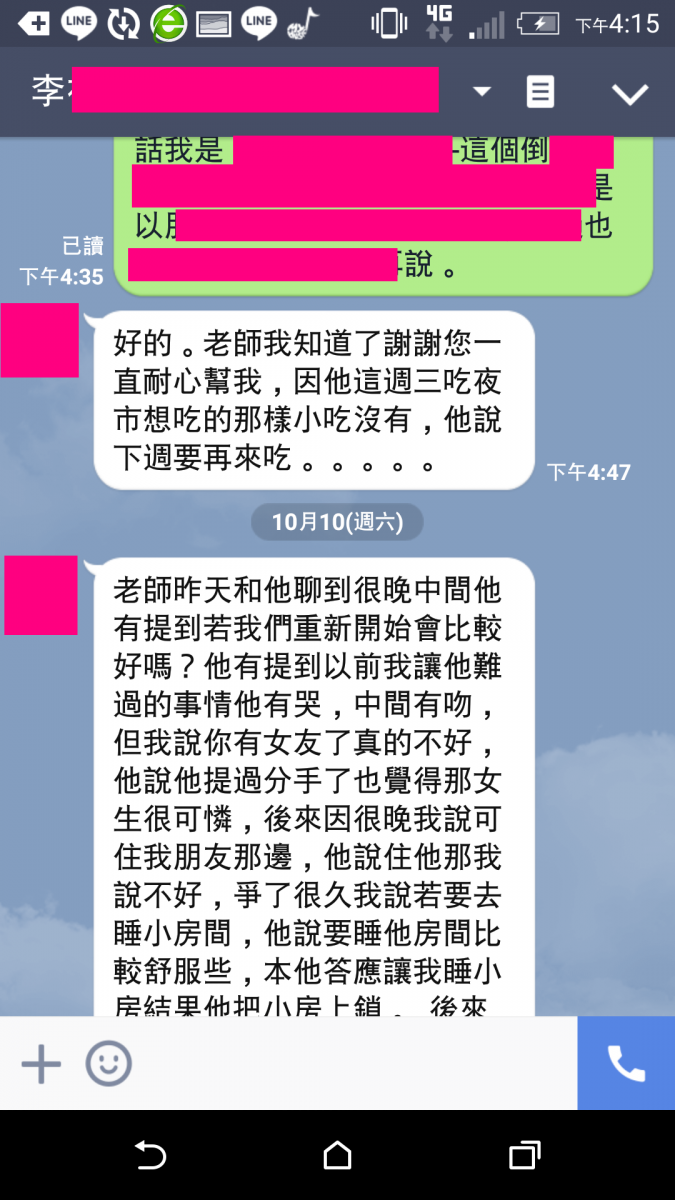Viewport: 675px width, 1200px height.
Task: Start a voice call with phone button
Action: (626, 1063)
